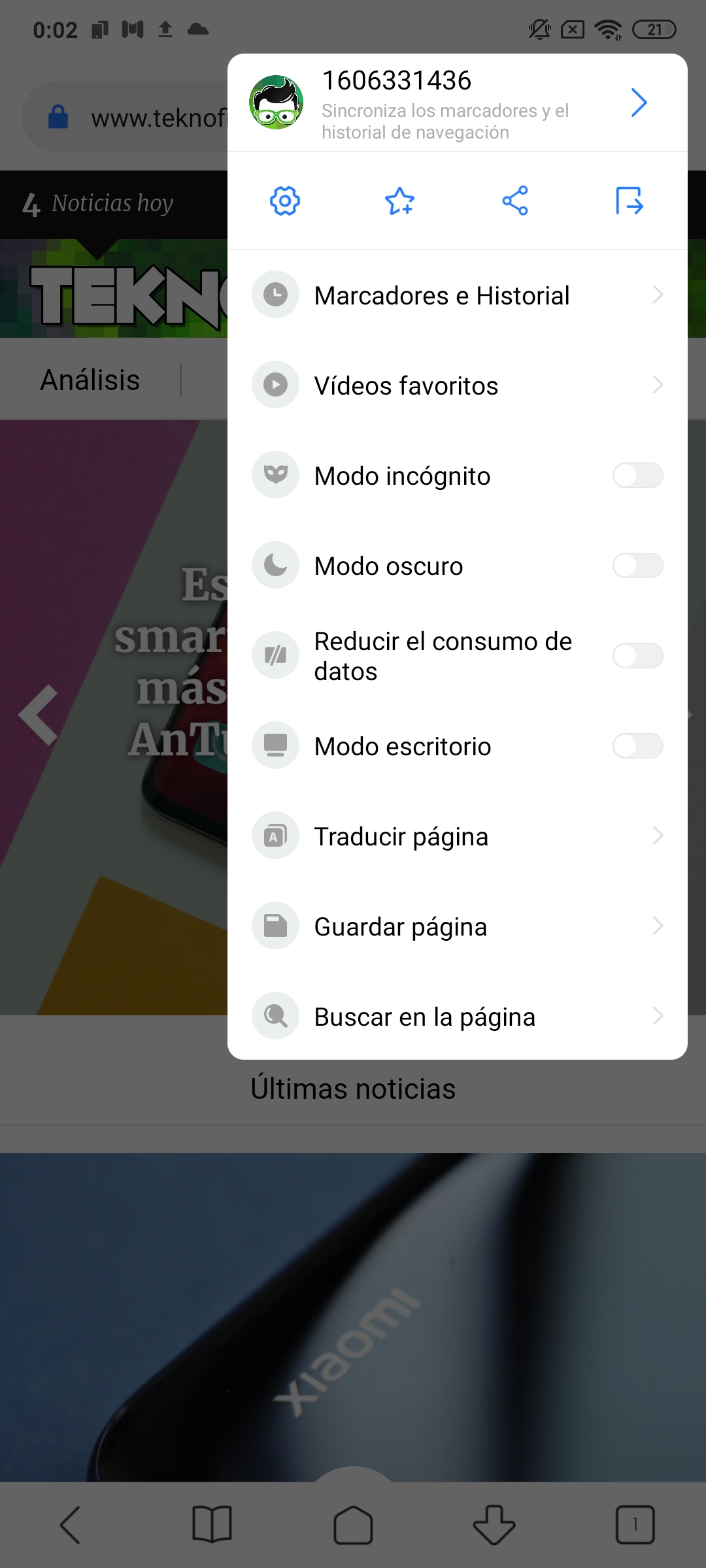
Task: Turn on Modo oscuro
Action: pyautogui.click(x=637, y=566)
